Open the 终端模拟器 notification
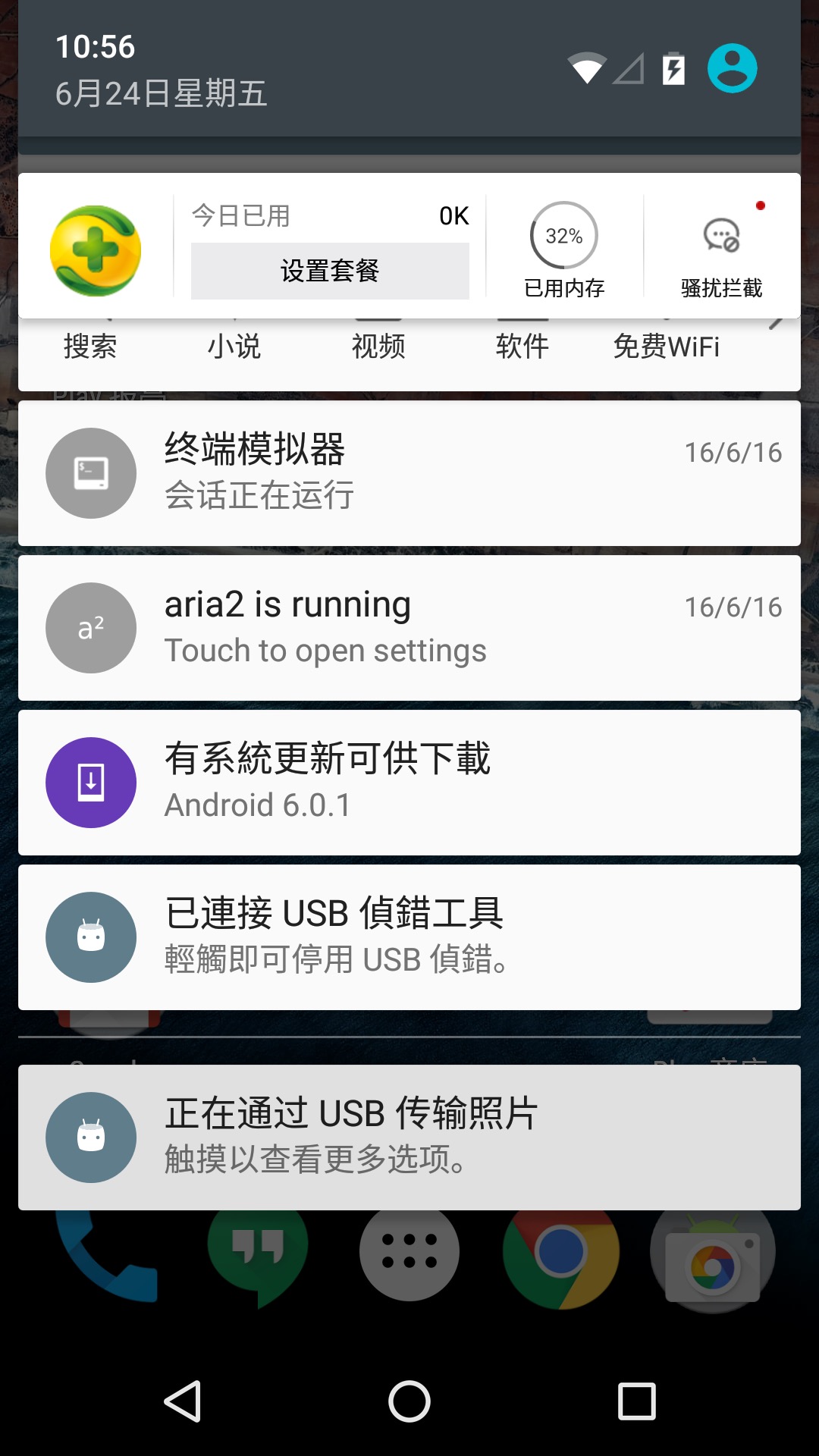 pyautogui.click(x=409, y=473)
